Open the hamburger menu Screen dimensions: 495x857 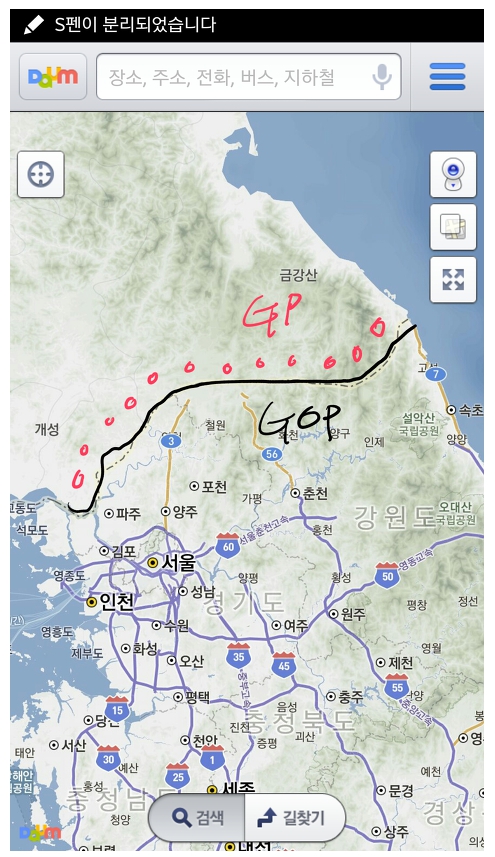pyautogui.click(x=447, y=77)
